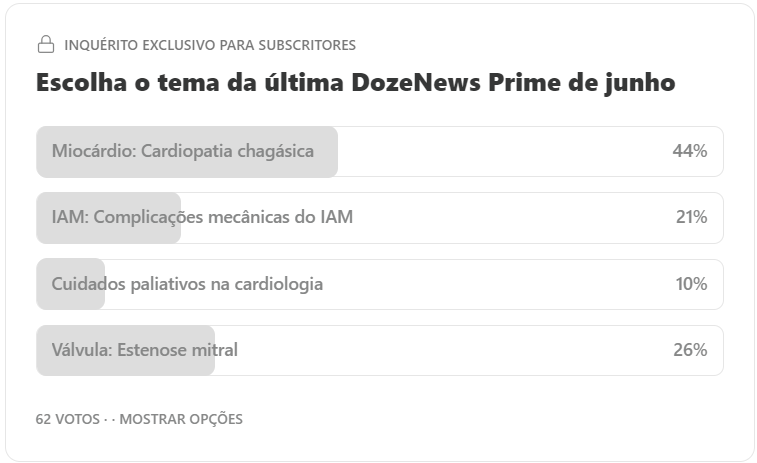Tap the Mostrar opções link
Viewport: 757px width, 463px height.
coord(181,419)
